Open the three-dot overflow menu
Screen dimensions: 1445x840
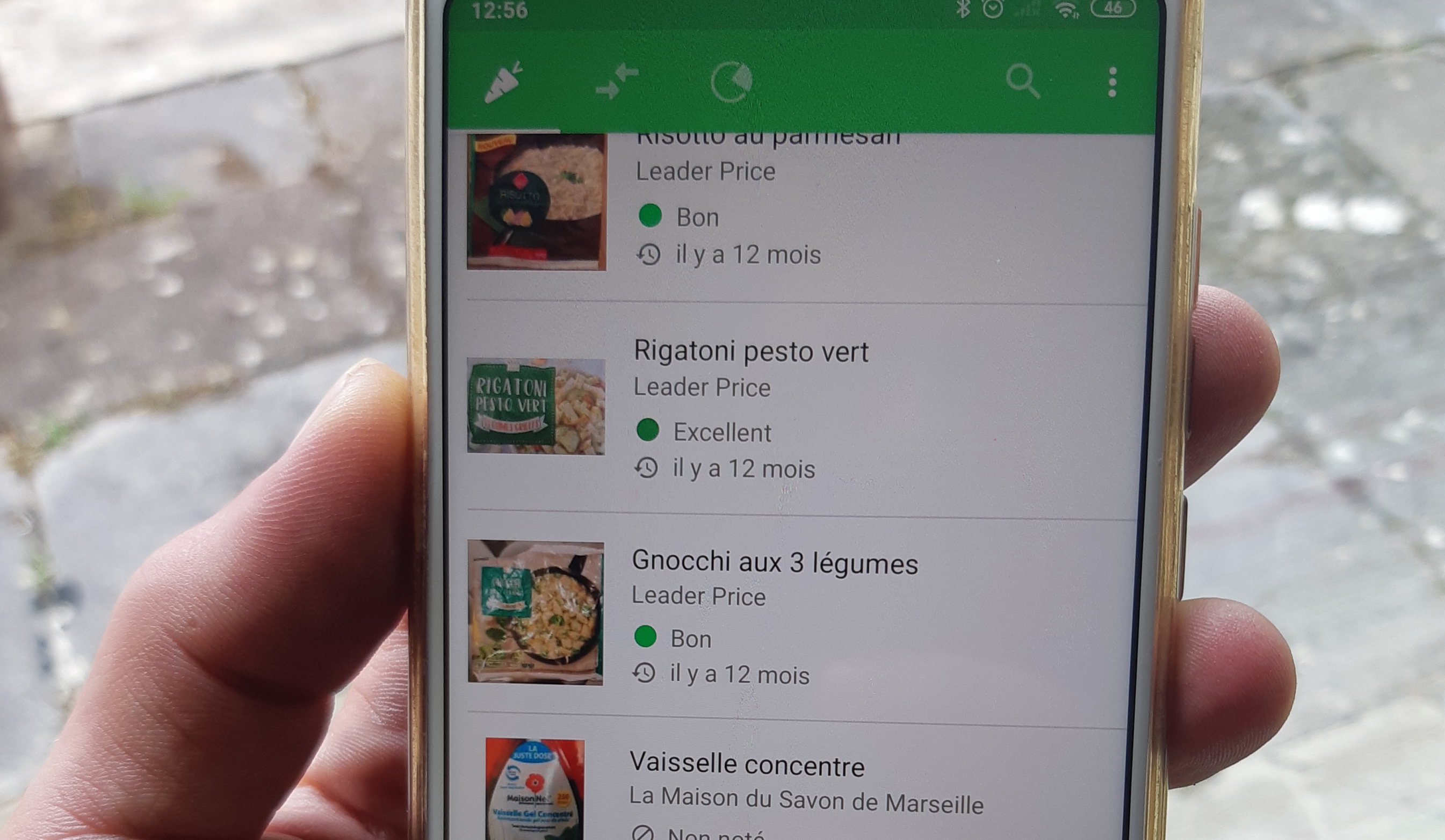click(1112, 83)
